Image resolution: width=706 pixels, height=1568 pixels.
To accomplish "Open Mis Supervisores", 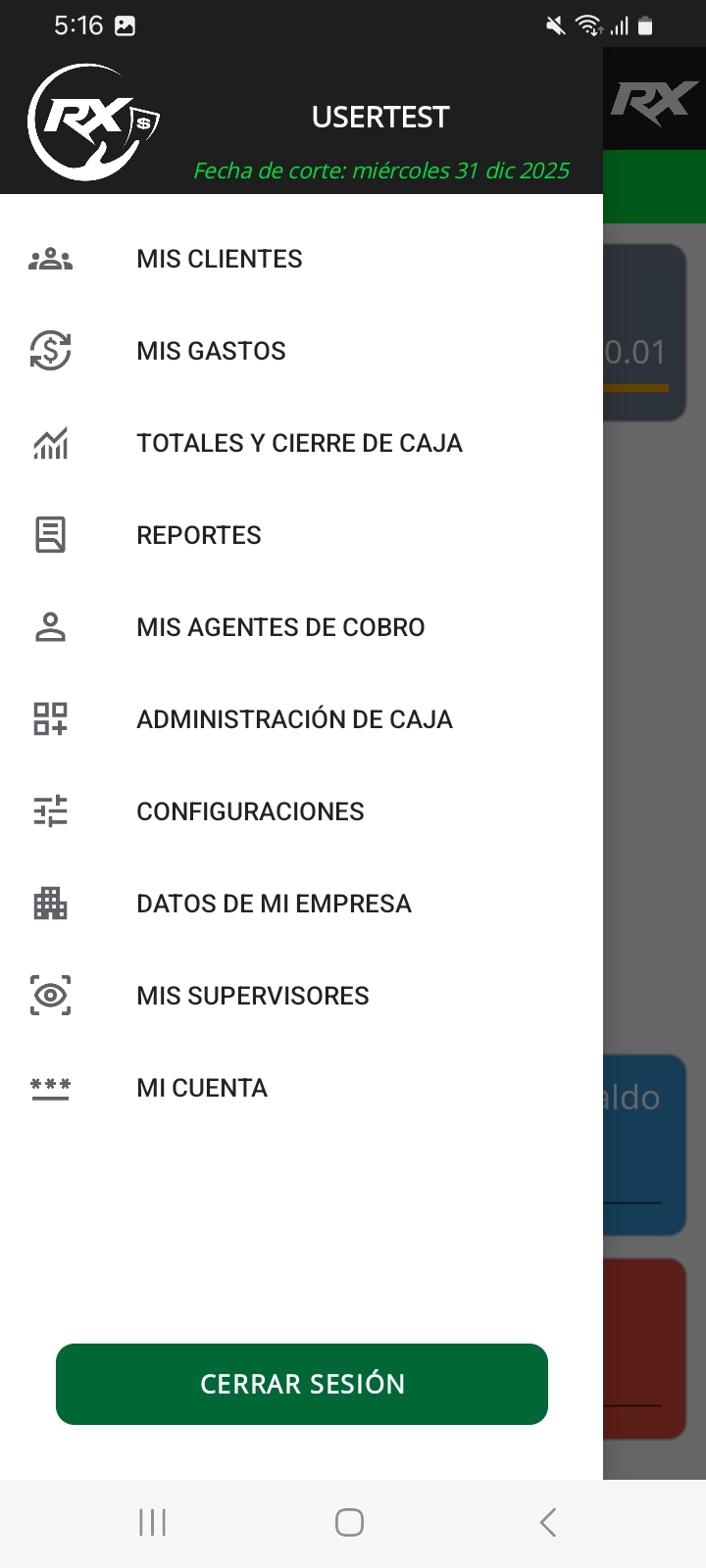I will point(253,996).
